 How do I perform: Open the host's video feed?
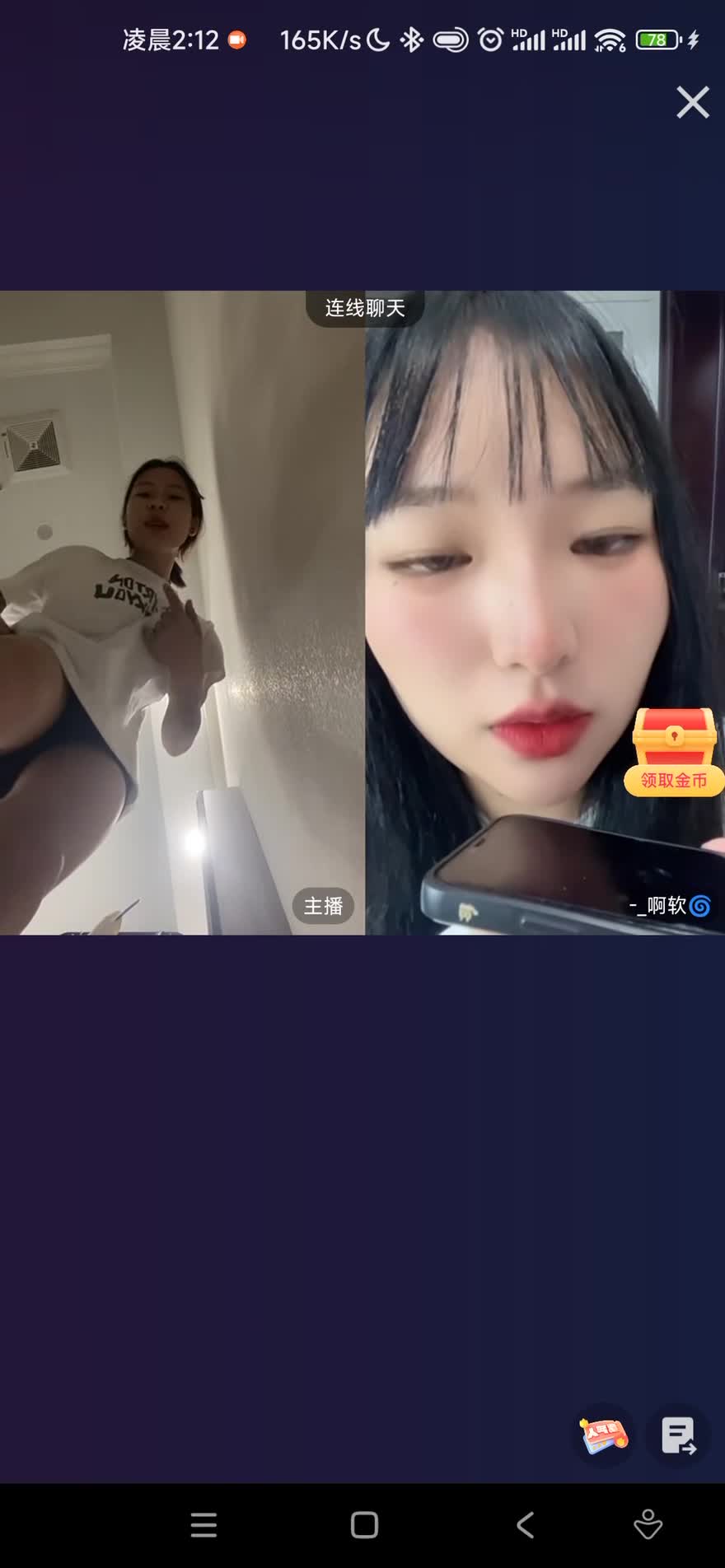pyautogui.click(x=182, y=612)
